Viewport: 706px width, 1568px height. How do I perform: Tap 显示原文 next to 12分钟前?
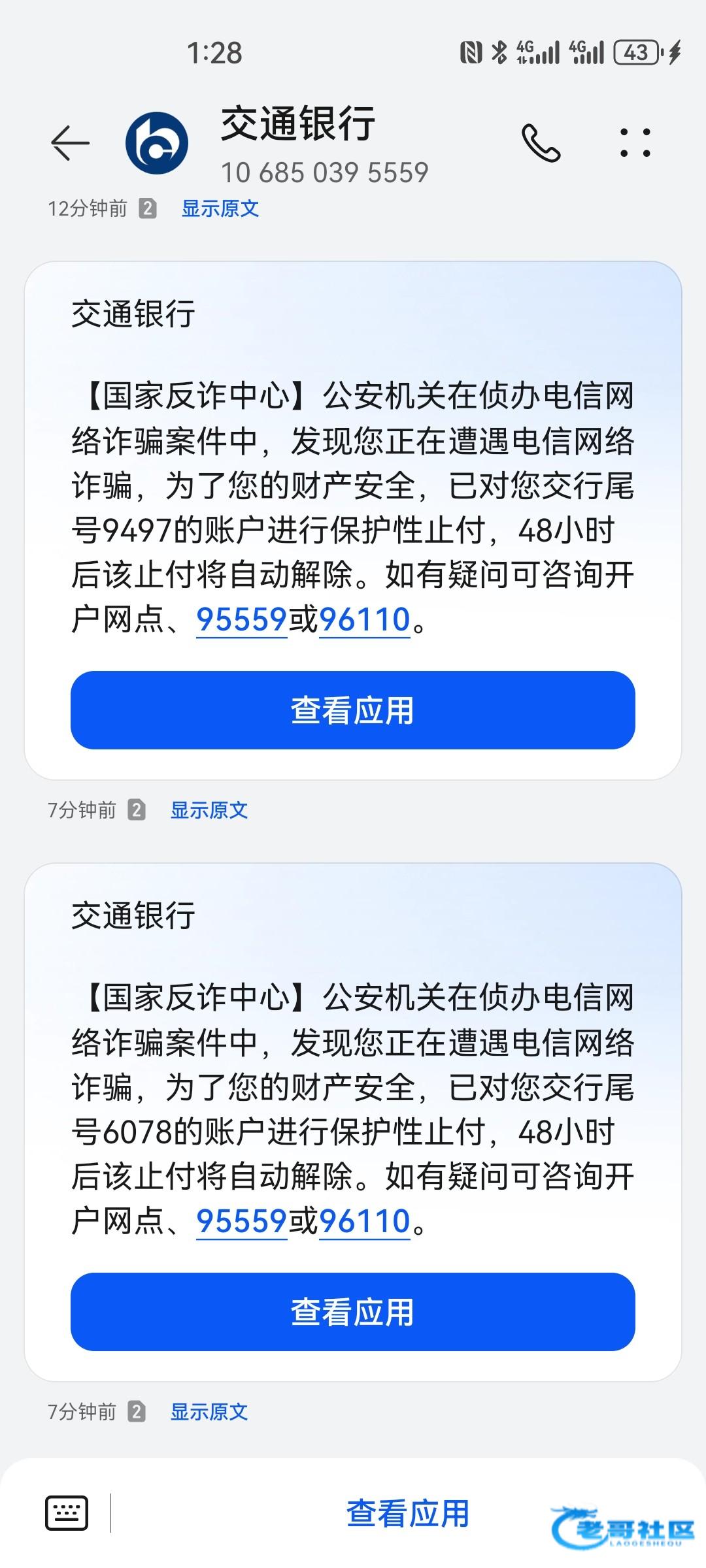click(x=220, y=208)
